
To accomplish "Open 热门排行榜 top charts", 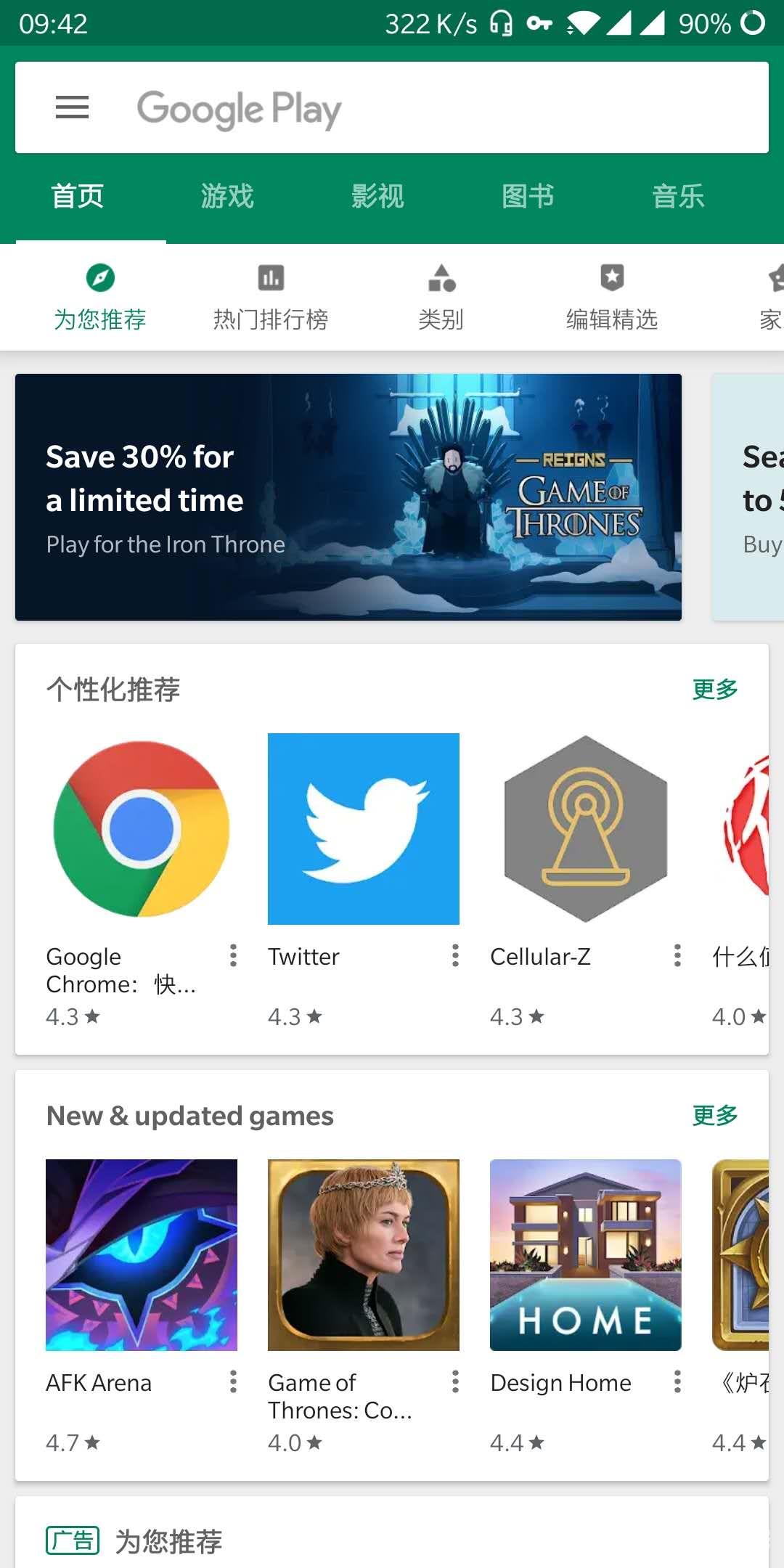I will point(271,298).
